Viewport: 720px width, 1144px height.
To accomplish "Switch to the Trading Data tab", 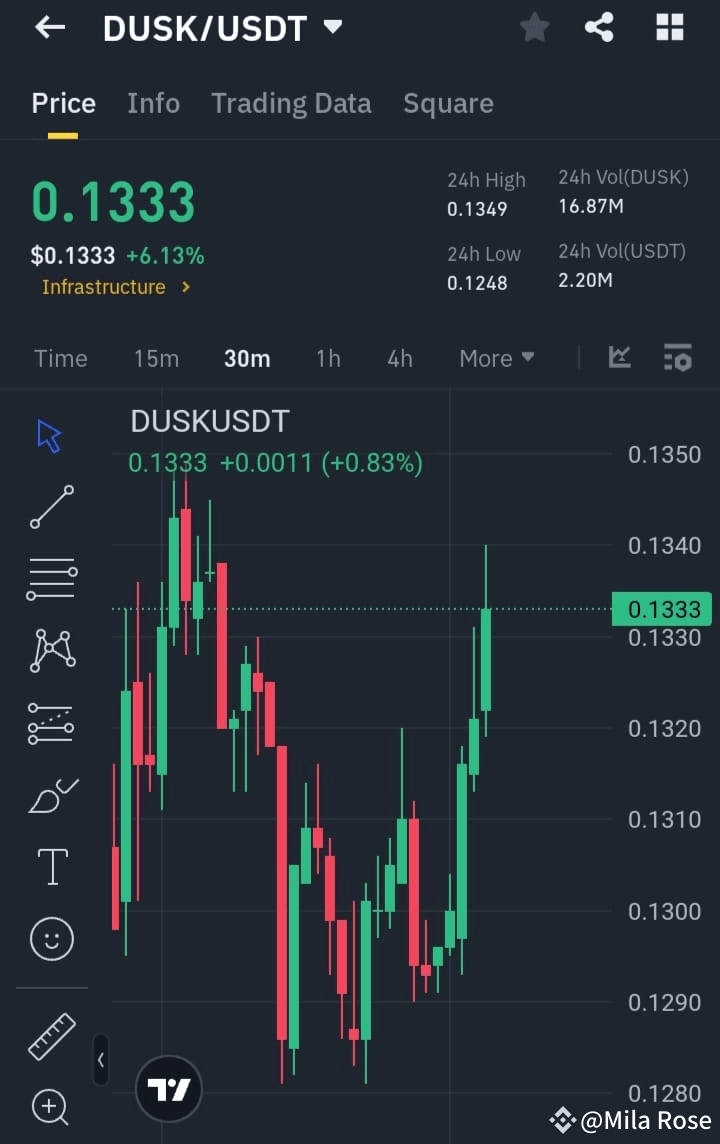I will pos(291,103).
